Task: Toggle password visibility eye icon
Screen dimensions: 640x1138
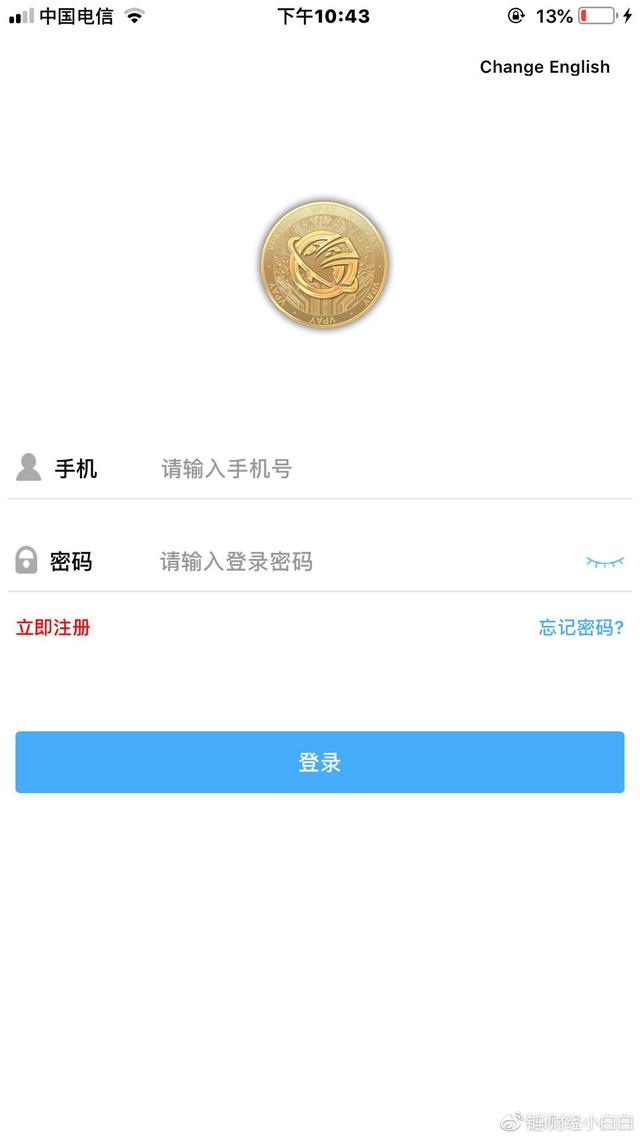Action: [604, 562]
